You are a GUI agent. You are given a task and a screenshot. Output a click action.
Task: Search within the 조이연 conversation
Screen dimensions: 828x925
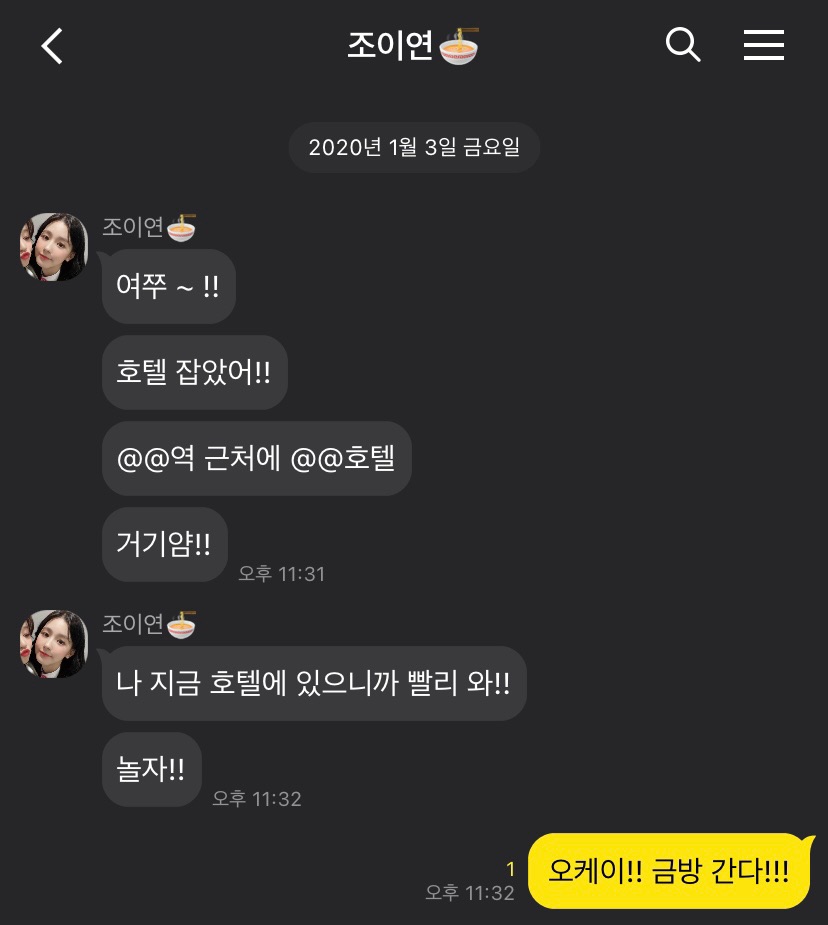click(x=682, y=45)
